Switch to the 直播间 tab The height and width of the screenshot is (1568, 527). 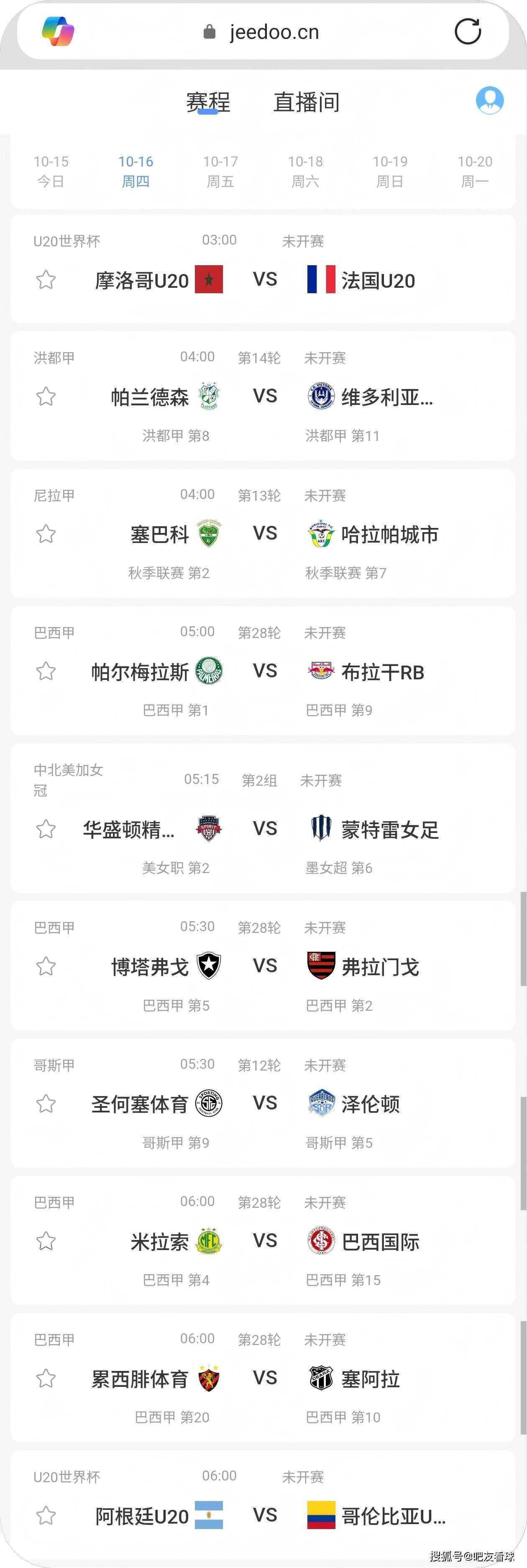[x=307, y=102]
